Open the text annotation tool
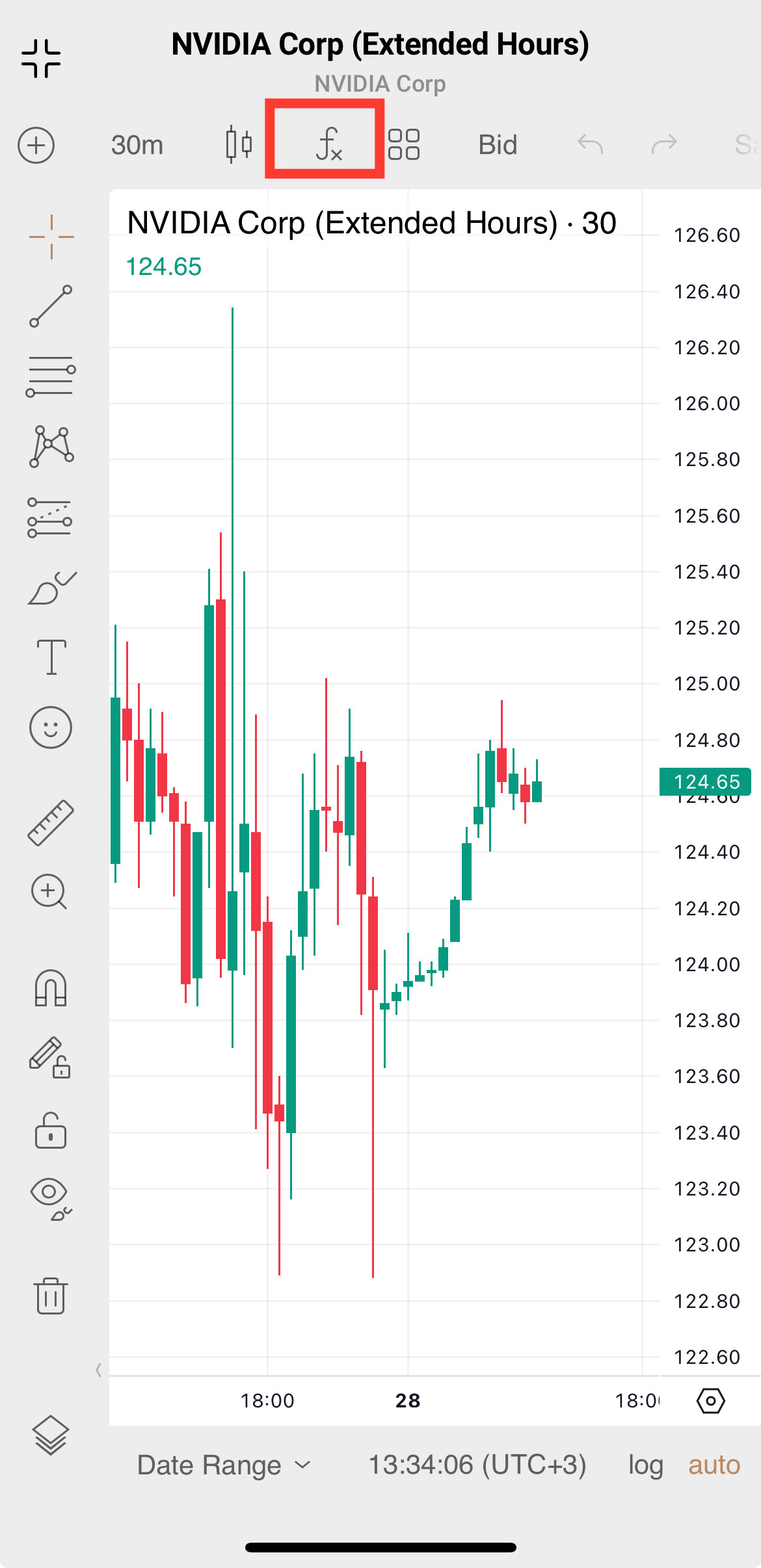Viewport: 761px width, 1568px height. [x=51, y=657]
